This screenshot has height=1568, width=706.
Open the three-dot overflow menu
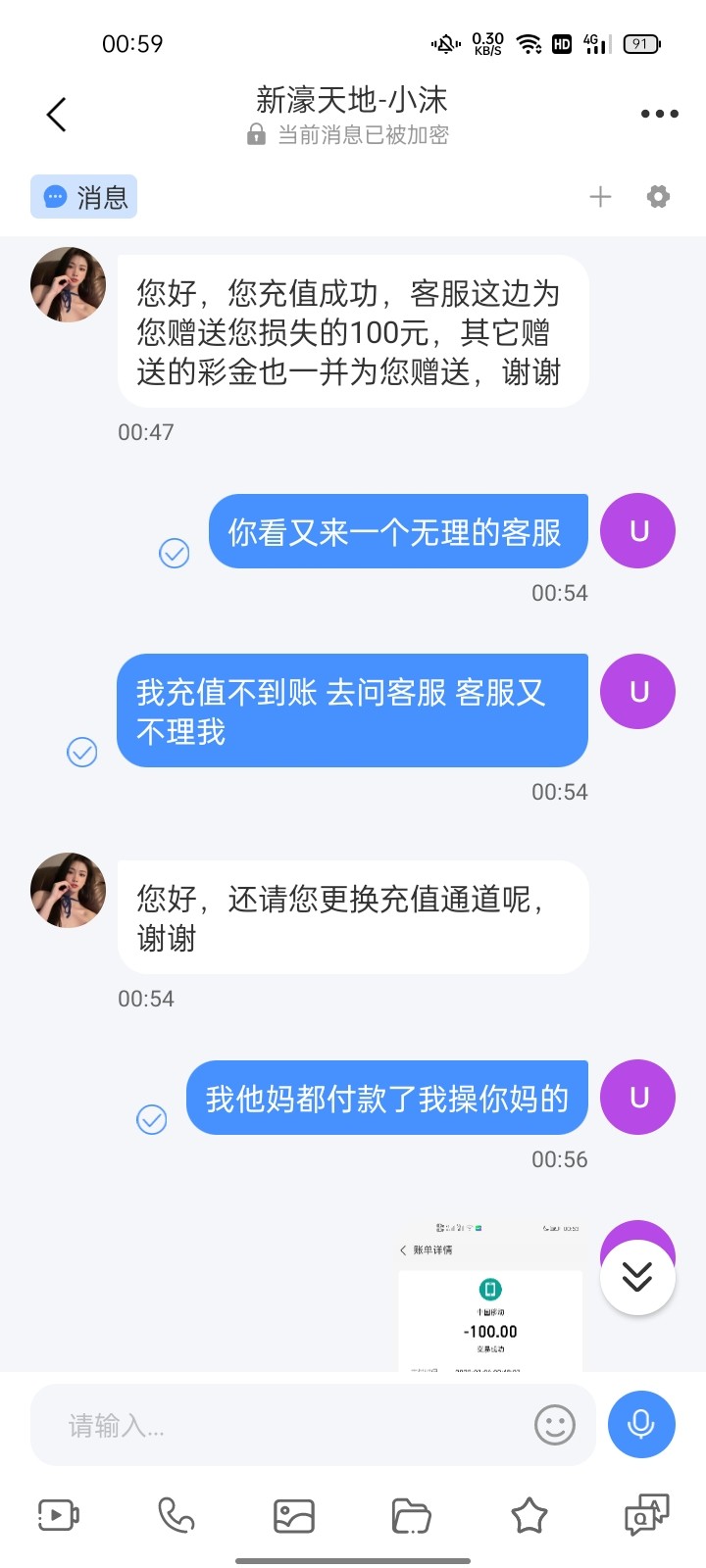click(659, 115)
